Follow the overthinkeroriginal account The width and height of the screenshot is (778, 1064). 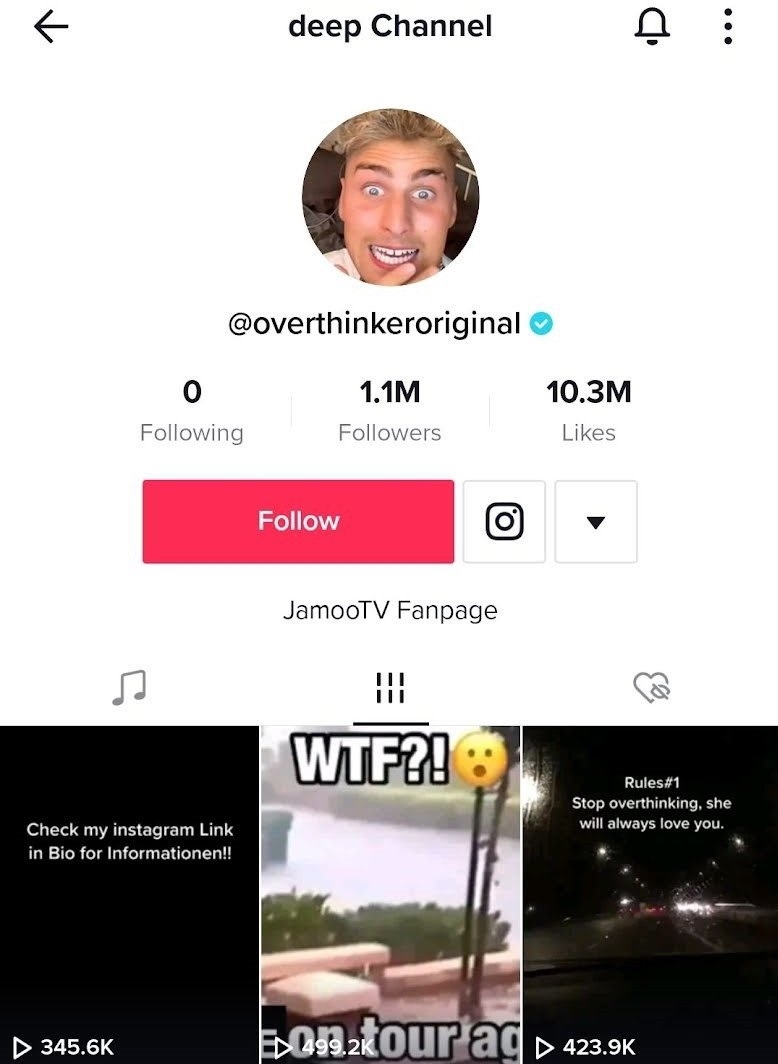click(298, 521)
